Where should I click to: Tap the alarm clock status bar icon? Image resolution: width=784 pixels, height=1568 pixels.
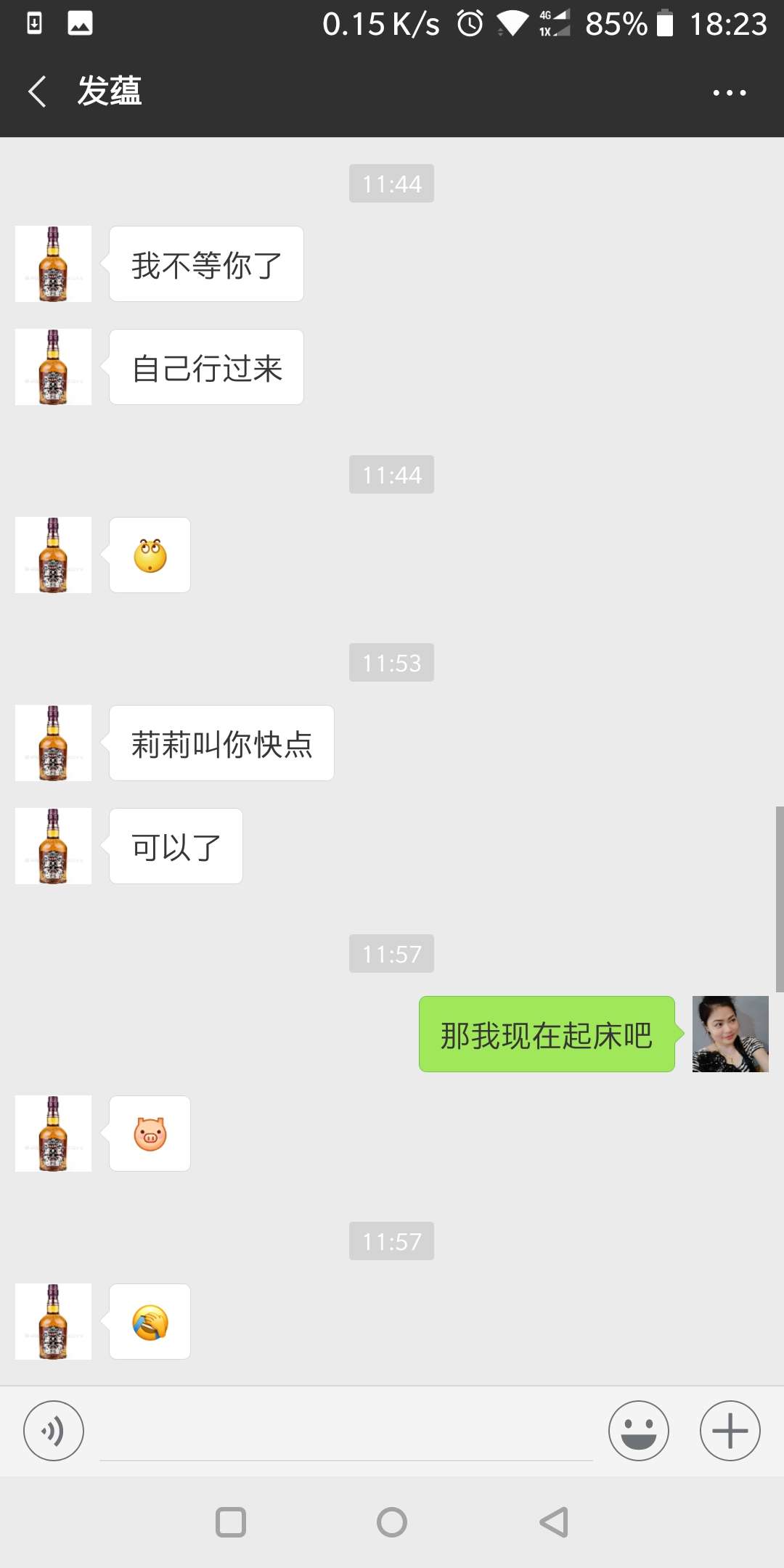click(x=469, y=23)
